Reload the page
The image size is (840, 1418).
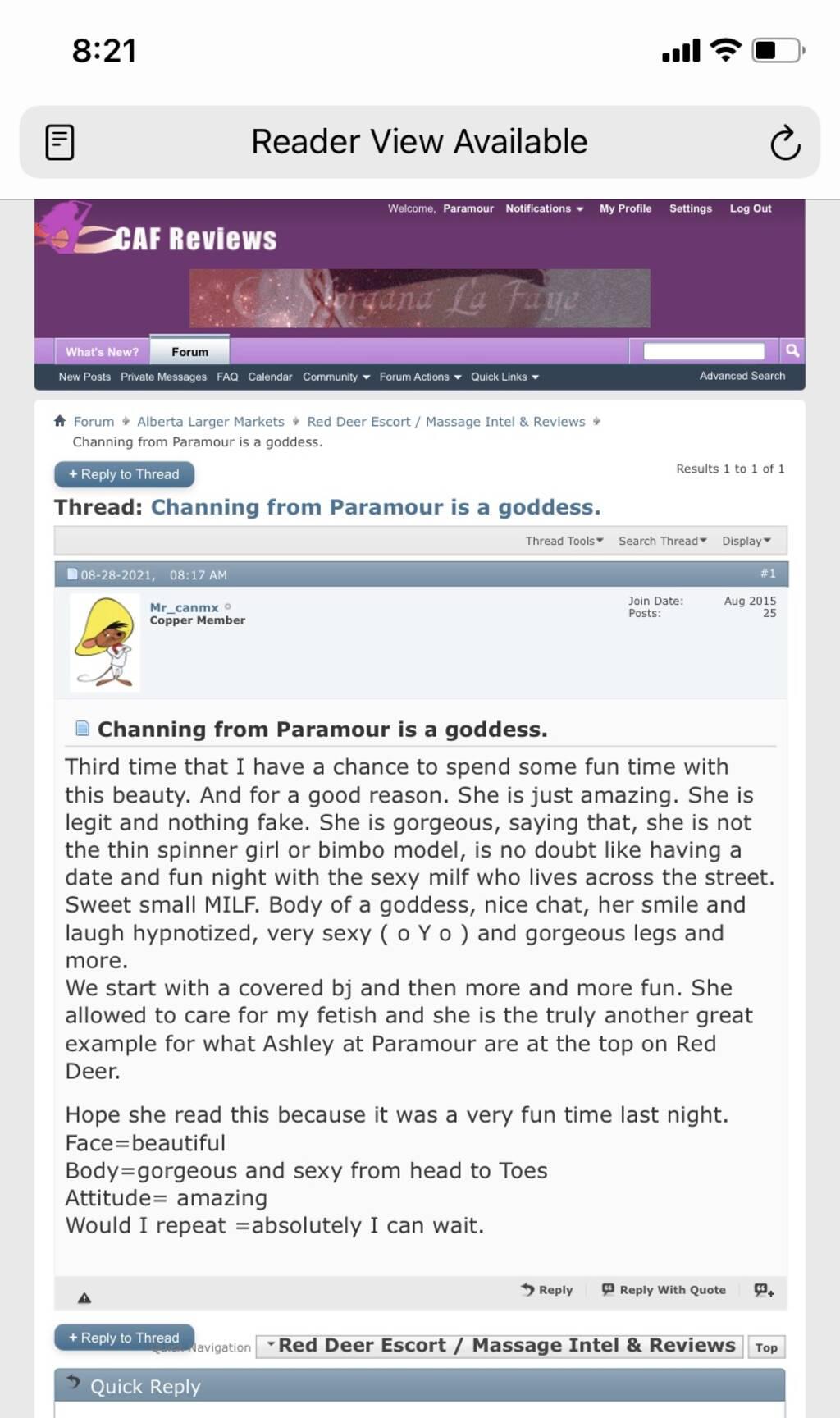click(x=784, y=143)
